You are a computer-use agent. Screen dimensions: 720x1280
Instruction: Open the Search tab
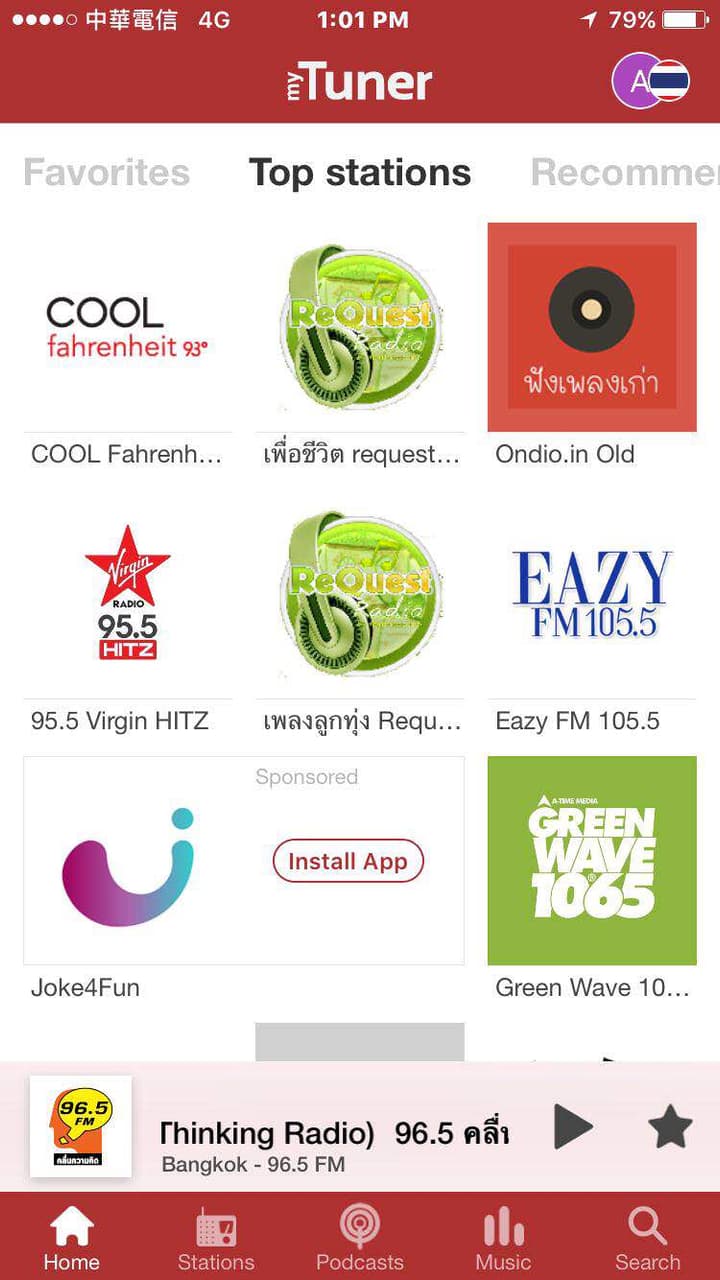(648, 1238)
